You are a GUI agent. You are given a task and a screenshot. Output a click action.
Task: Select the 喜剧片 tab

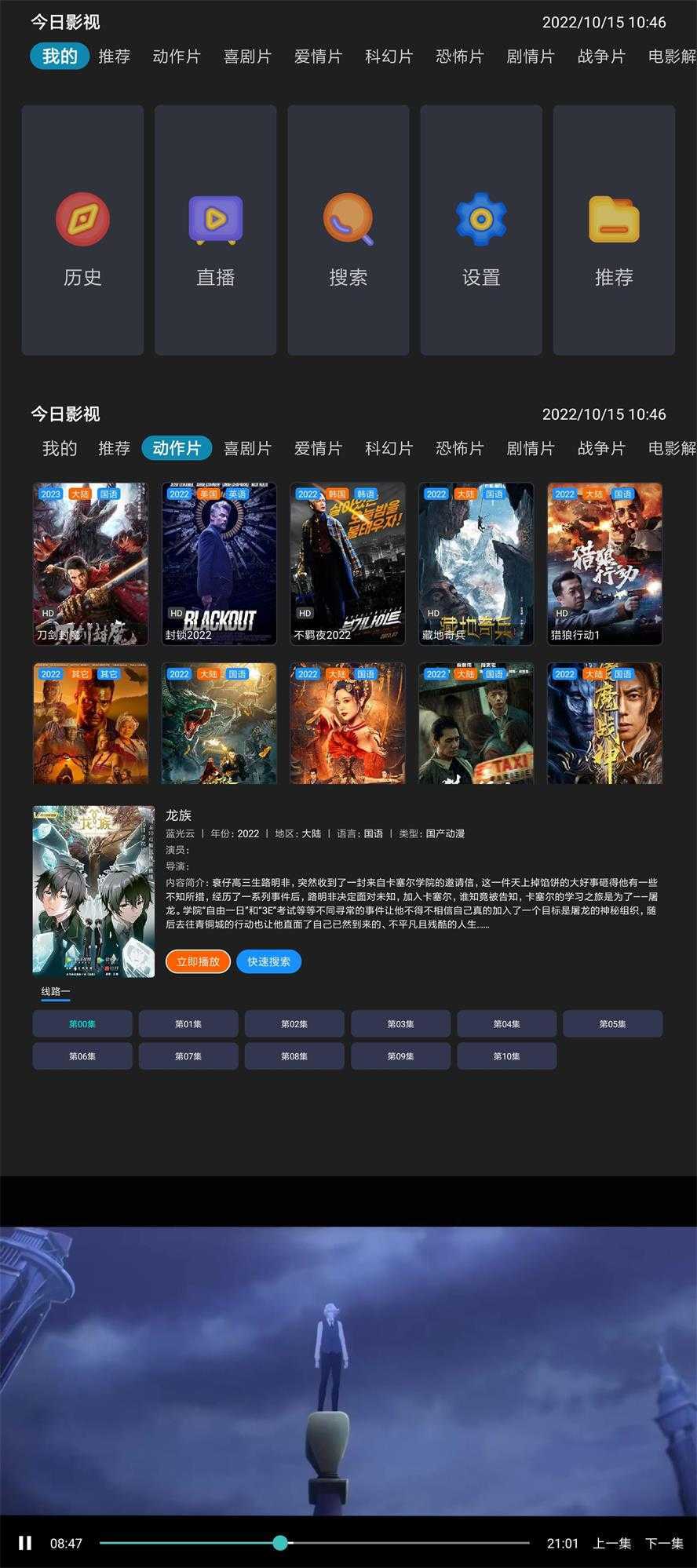pyautogui.click(x=248, y=56)
